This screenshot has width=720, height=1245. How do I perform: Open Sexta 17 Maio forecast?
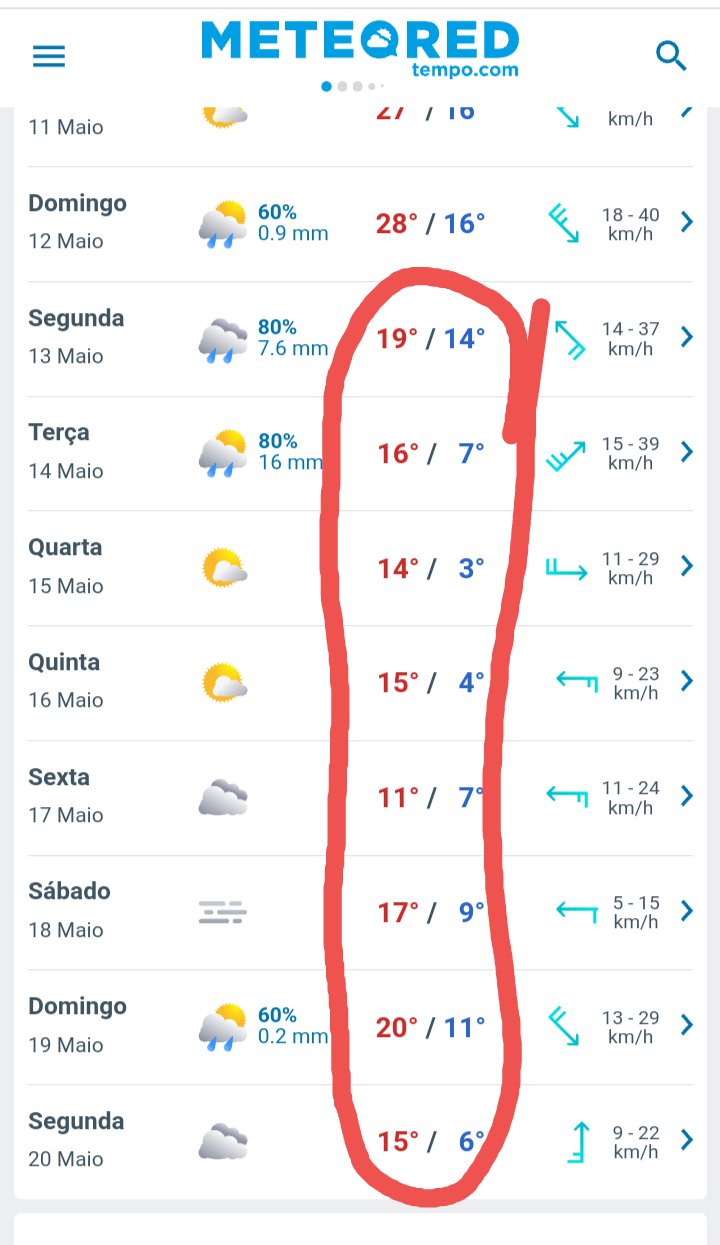click(360, 798)
